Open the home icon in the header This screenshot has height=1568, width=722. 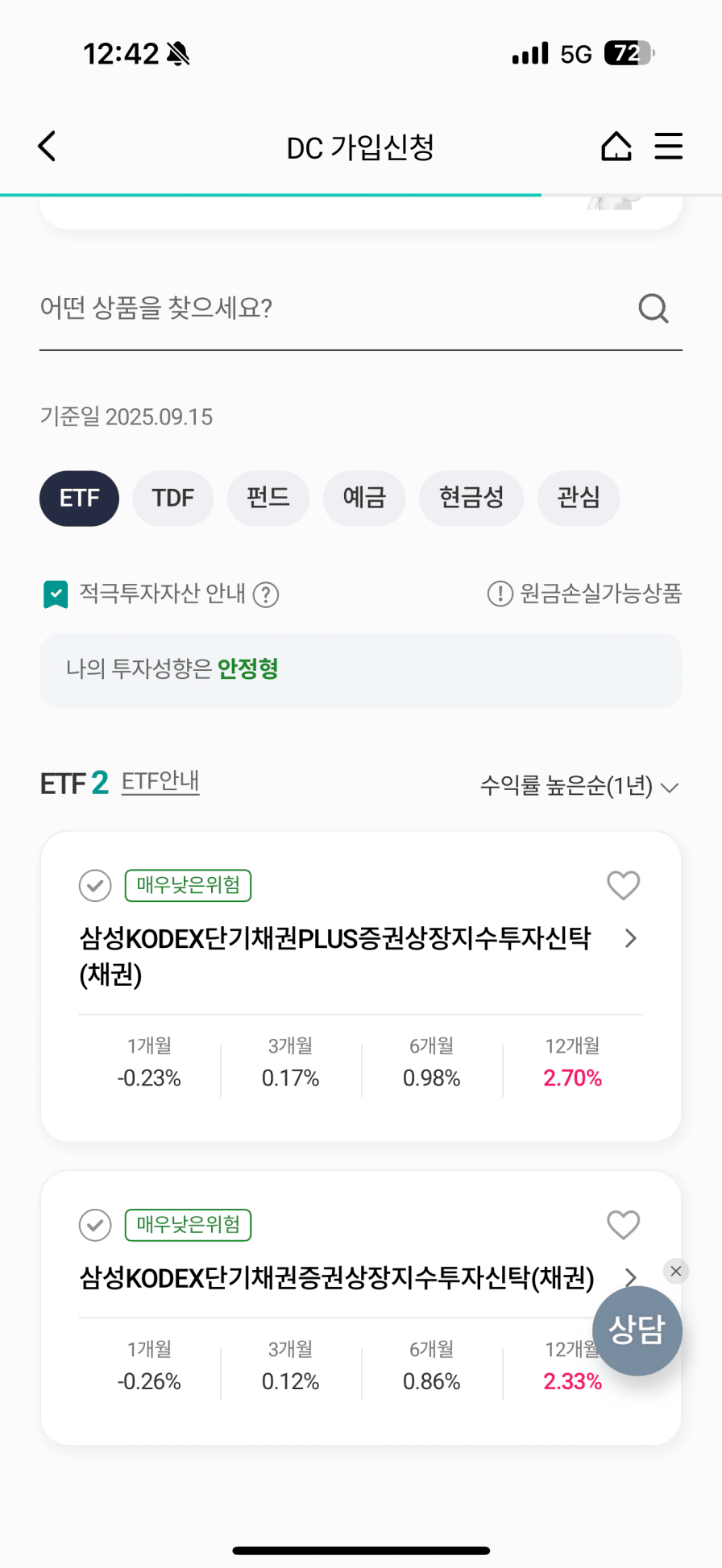616,147
